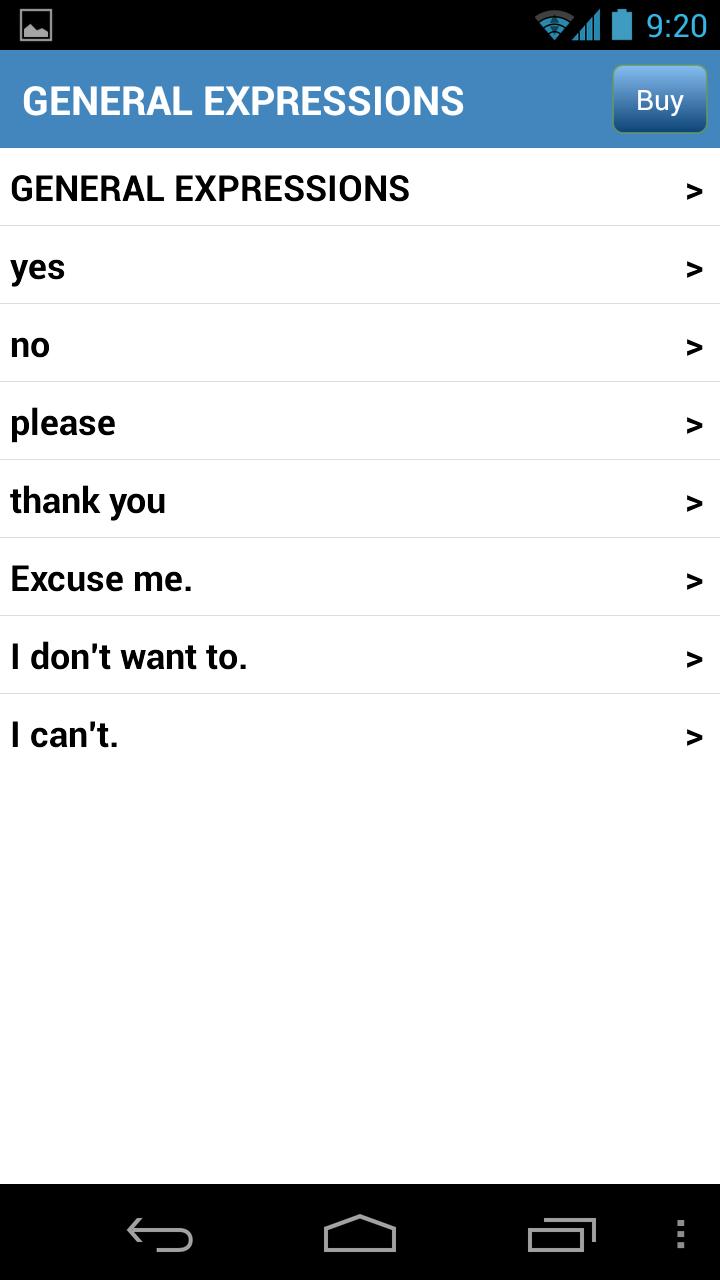Expand the 'no' phrase entry
Image resolution: width=720 pixels, height=1280 pixels.
pyautogui.click(x=360, y=344)
